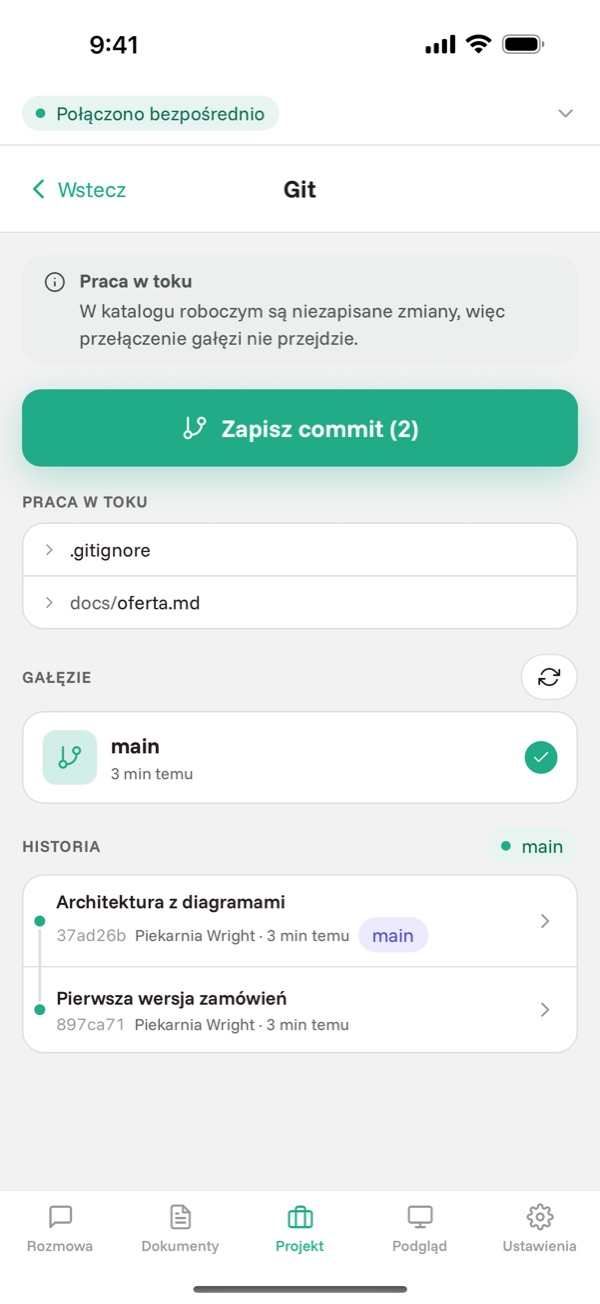Open the Projekt tab
600x1304 pixels.
pos(300,1229)
